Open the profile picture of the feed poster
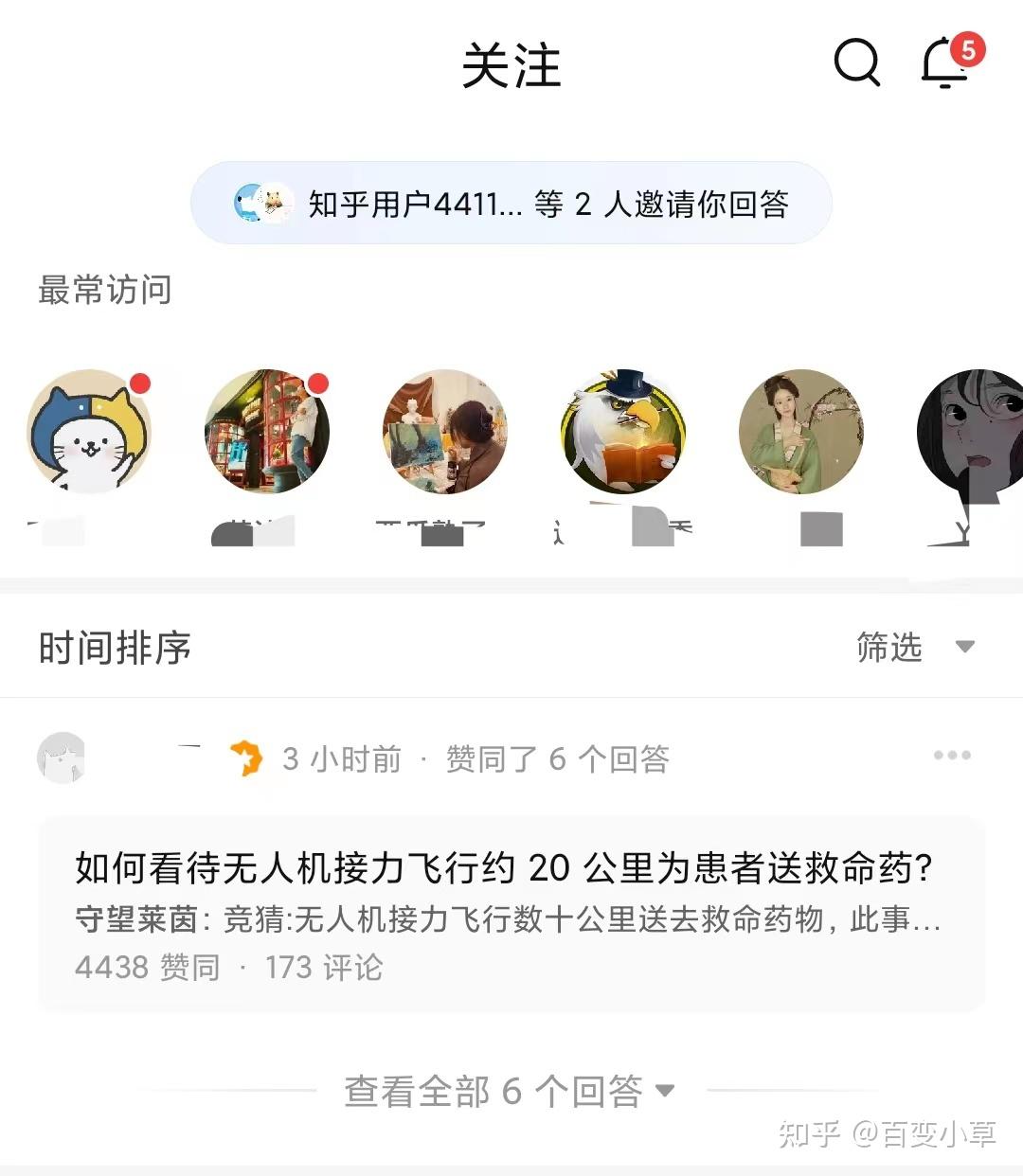 (x=63, y=757)
